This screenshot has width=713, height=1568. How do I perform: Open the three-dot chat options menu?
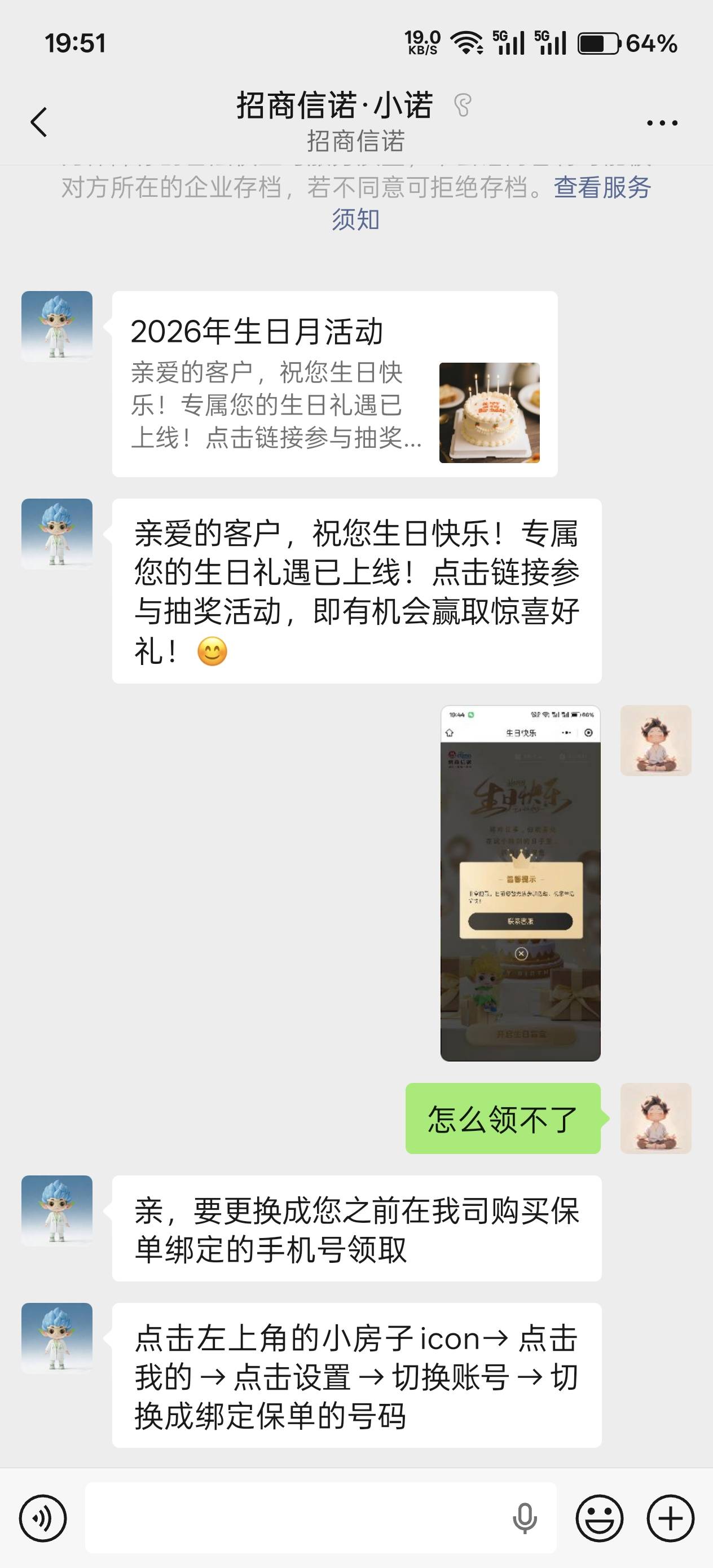pos(662,122)
